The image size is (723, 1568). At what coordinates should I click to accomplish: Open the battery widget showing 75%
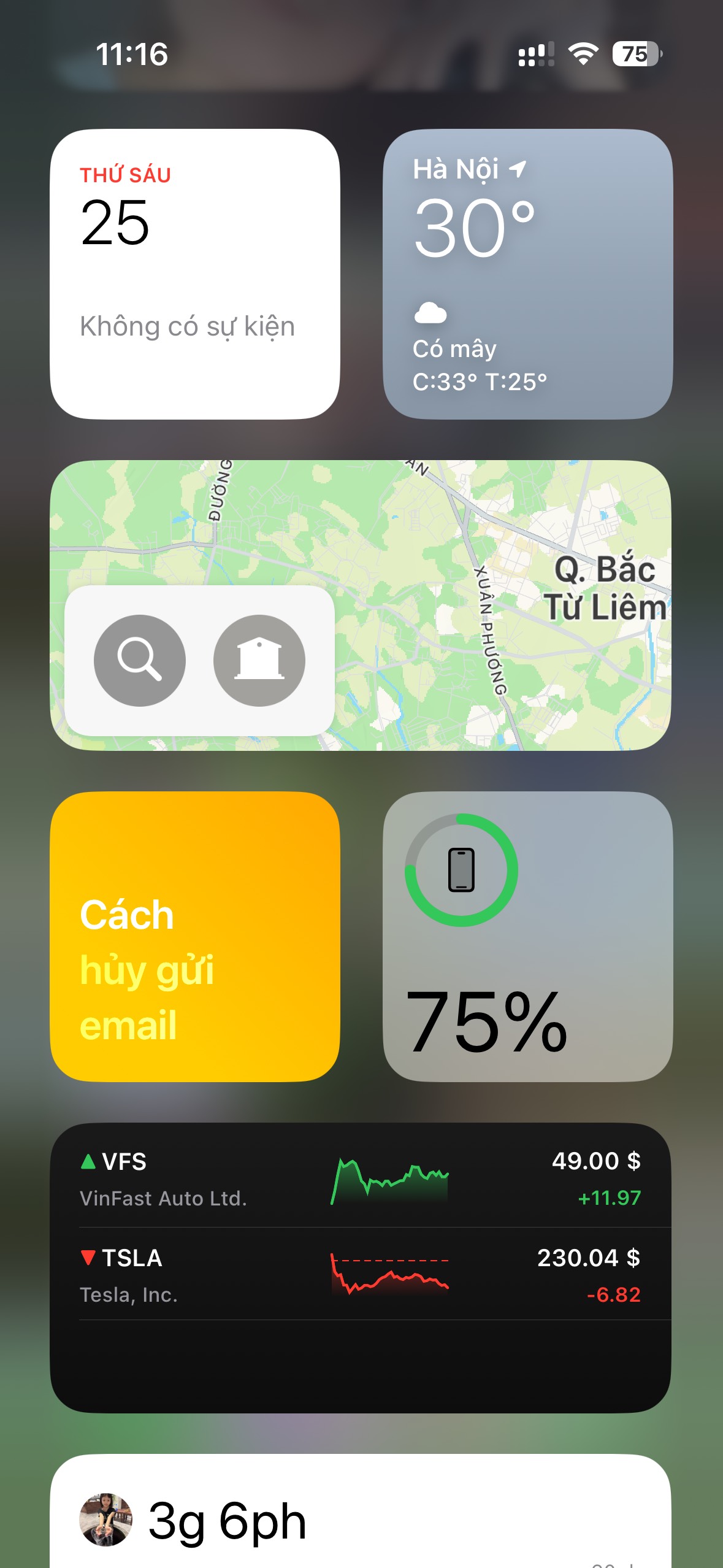pyautogui.click(x=527, y=936)
